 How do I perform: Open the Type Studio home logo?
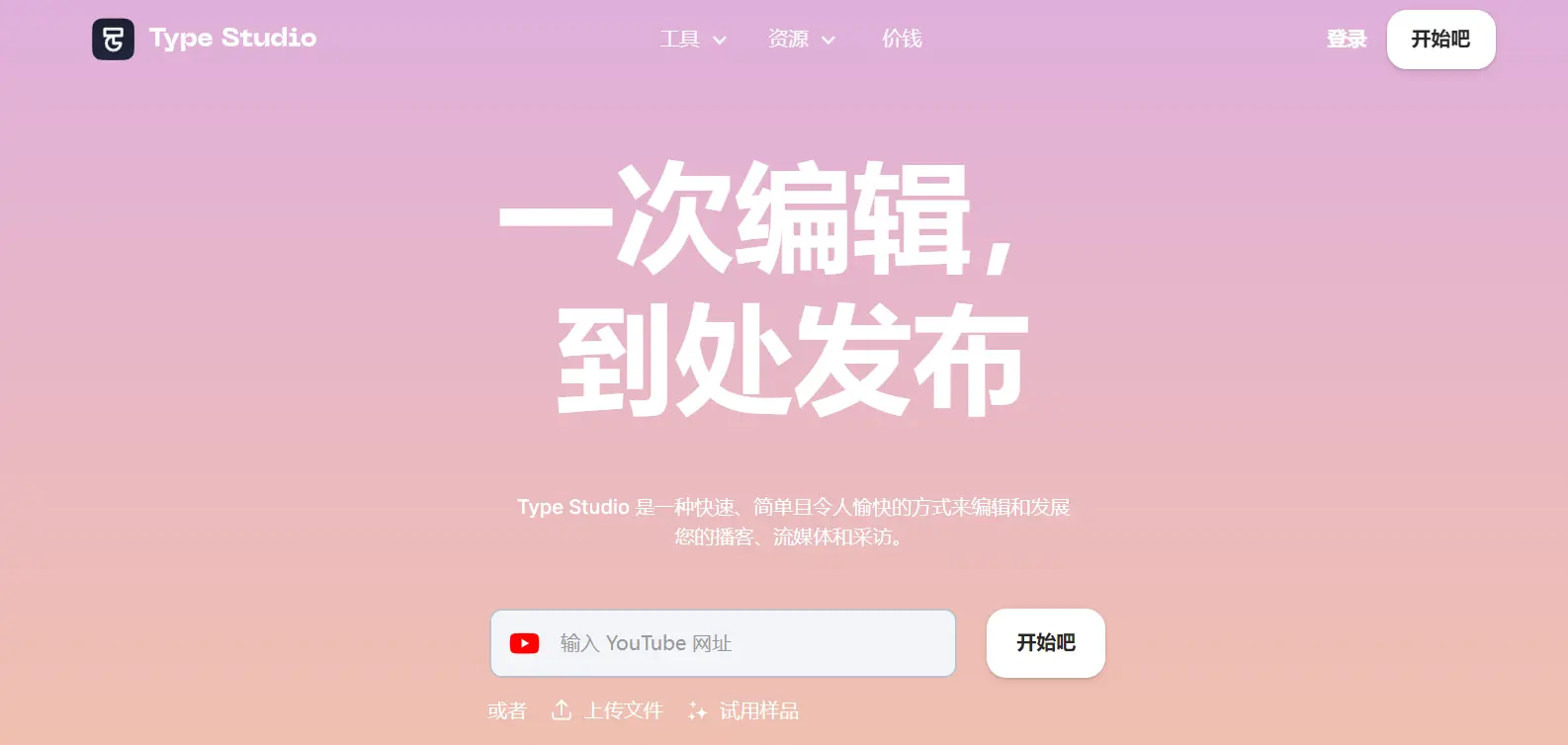[205, 39]
